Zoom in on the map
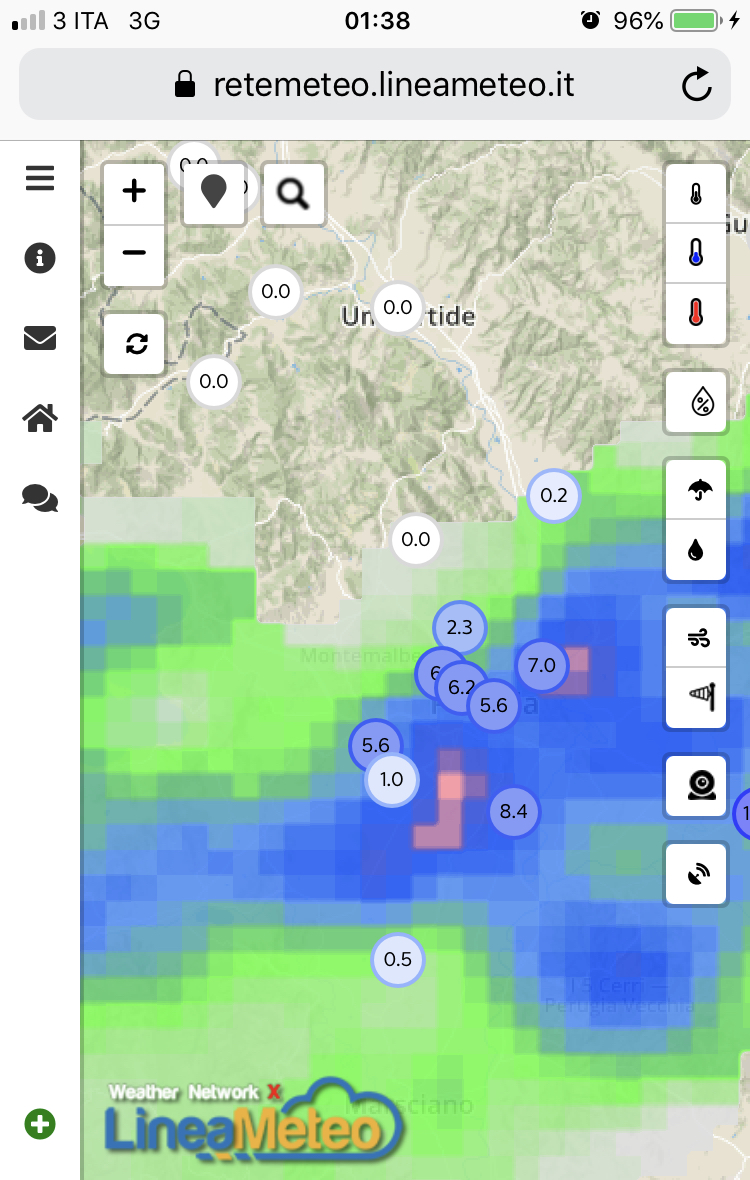The image size is (750, 1180). (134, 191)
